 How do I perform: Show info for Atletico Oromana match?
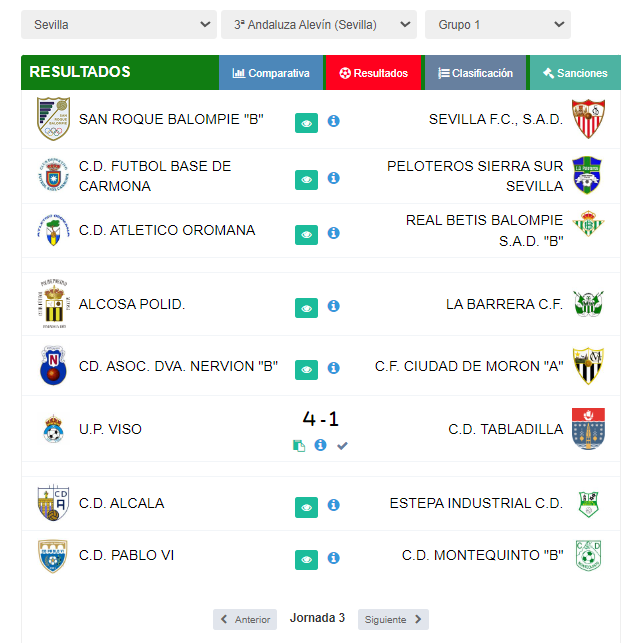click(334, 233)
